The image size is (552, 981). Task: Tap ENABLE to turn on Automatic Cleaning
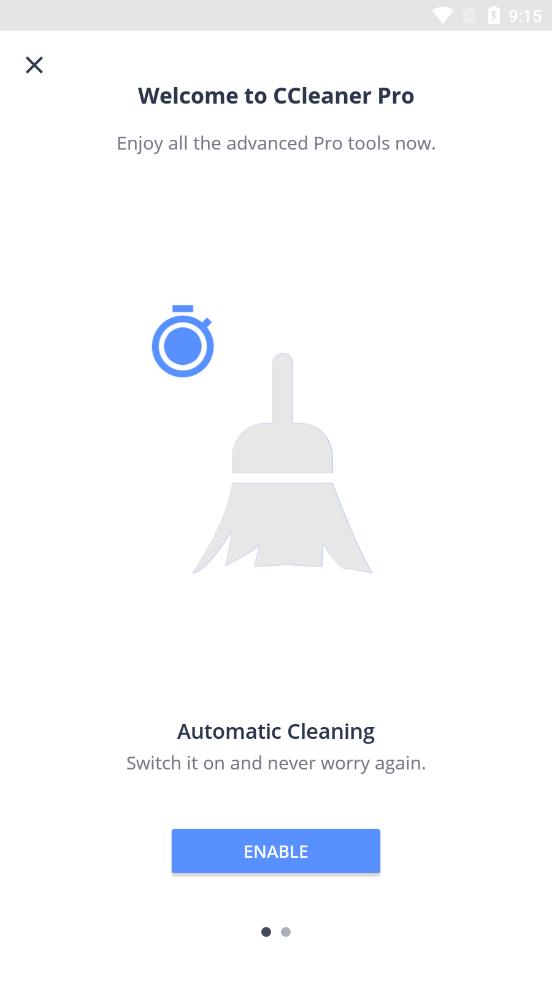pos(276,851)
